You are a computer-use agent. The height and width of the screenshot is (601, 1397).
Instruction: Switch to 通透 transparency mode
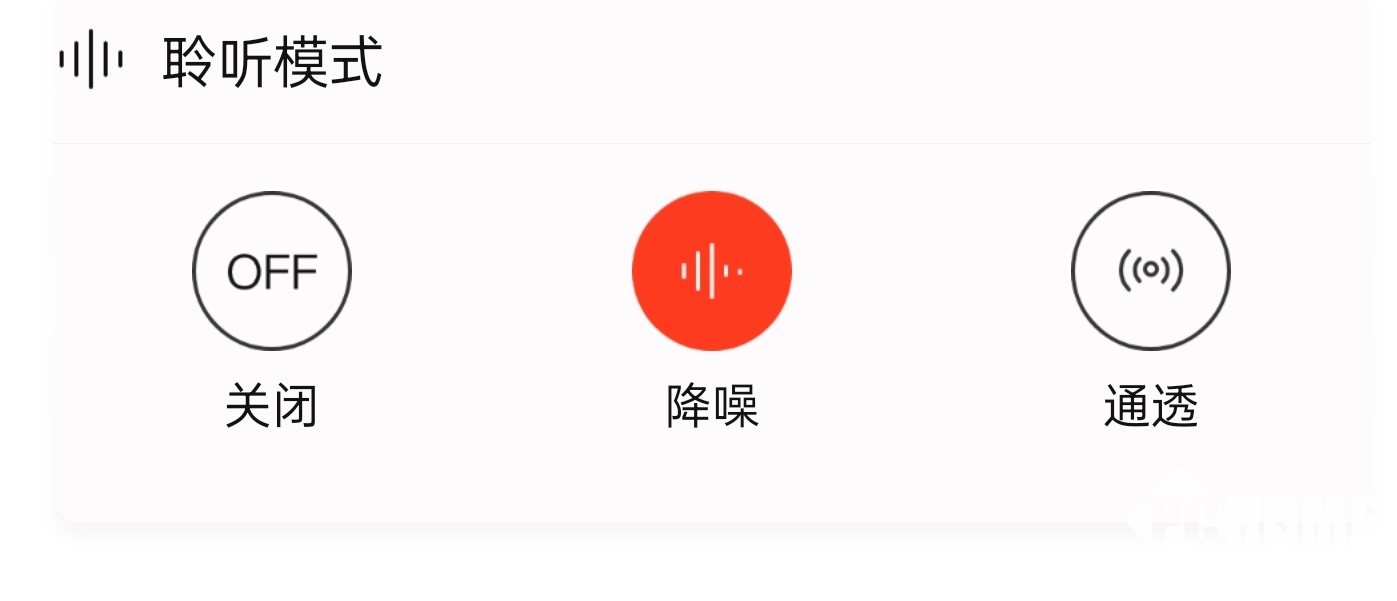pyautogui.click(x=1150, y=271)
